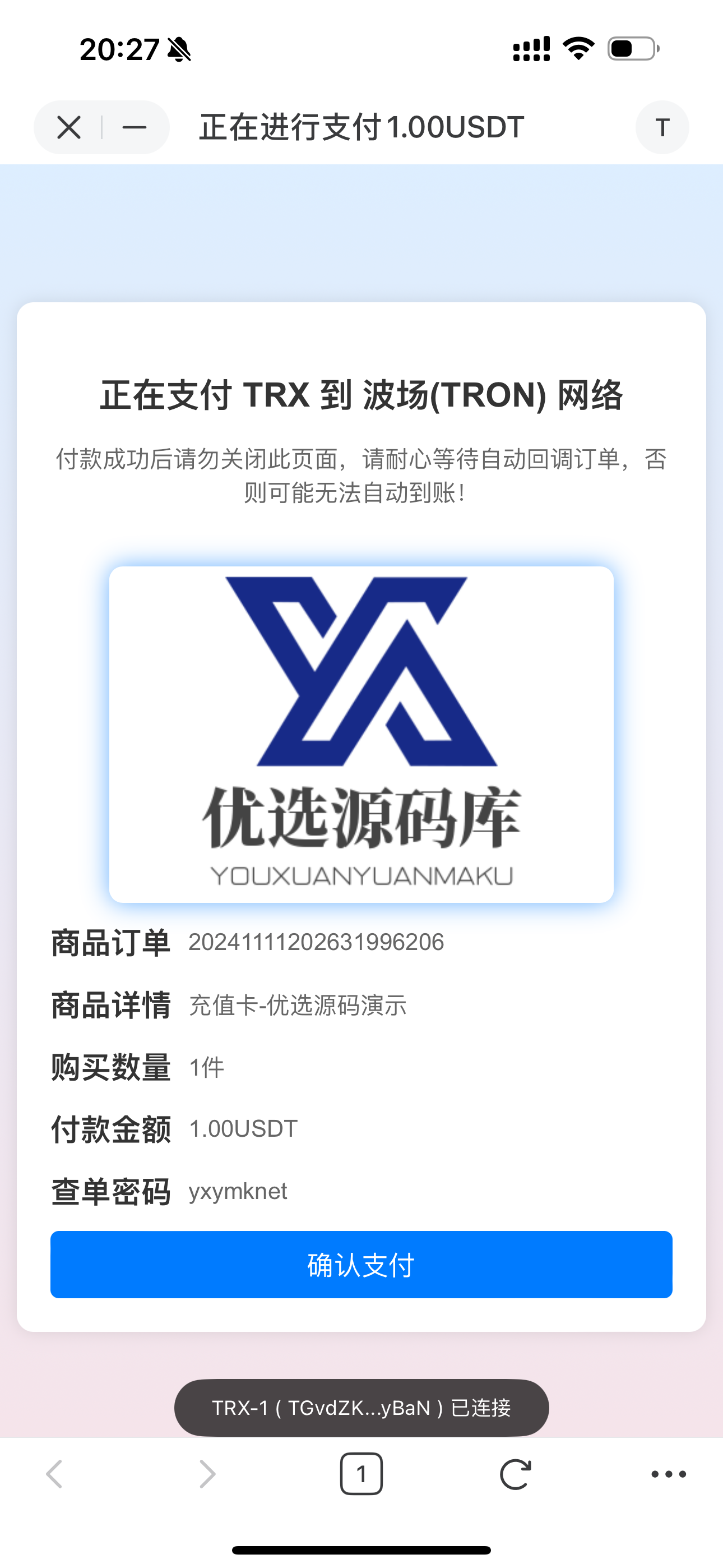Close the payment page with X
Image resolution: width=723 pixels, height=1568 pixels.
(x=69, y=128)
